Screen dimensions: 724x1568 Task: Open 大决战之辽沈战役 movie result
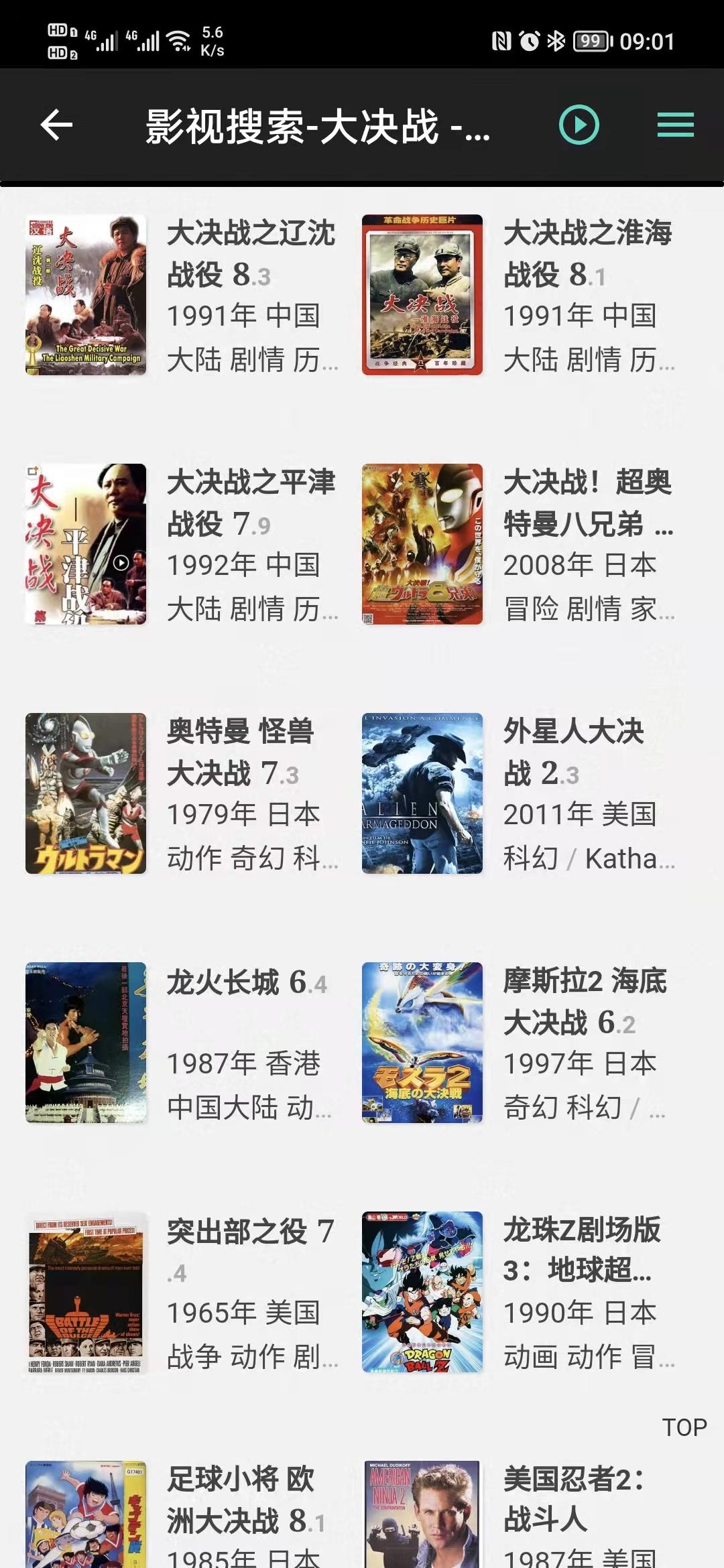click(181, 295)
